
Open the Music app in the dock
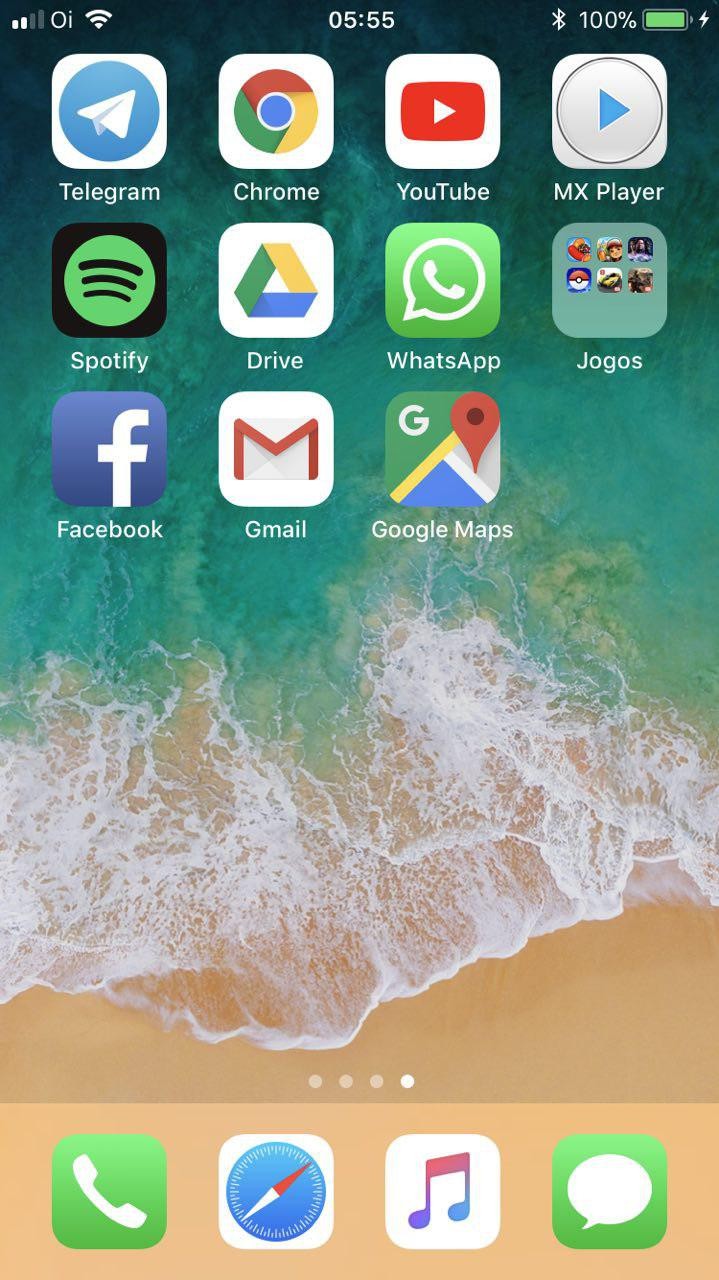tap(442, 1191)
